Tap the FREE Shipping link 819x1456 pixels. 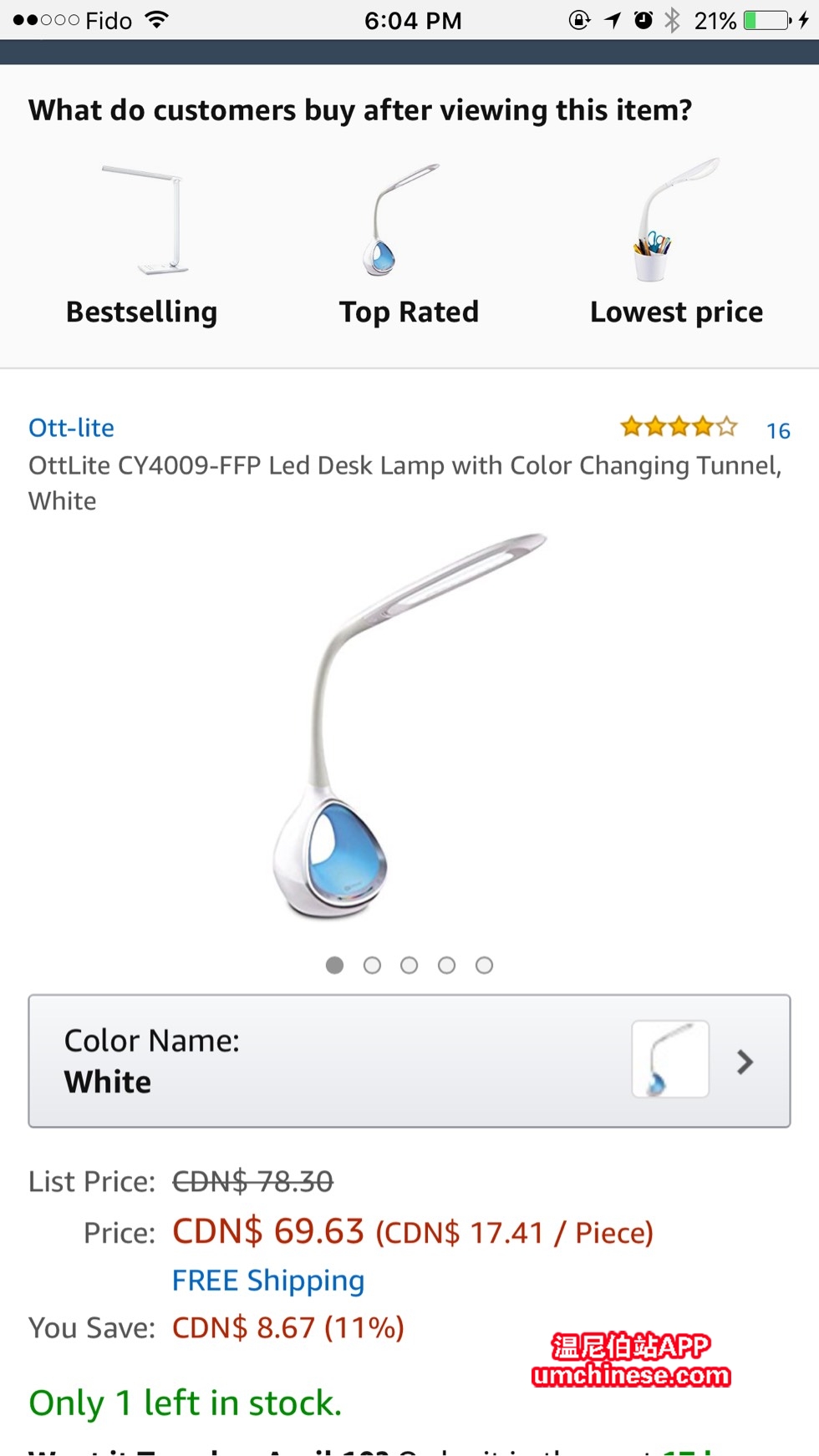click(268, 1280)
